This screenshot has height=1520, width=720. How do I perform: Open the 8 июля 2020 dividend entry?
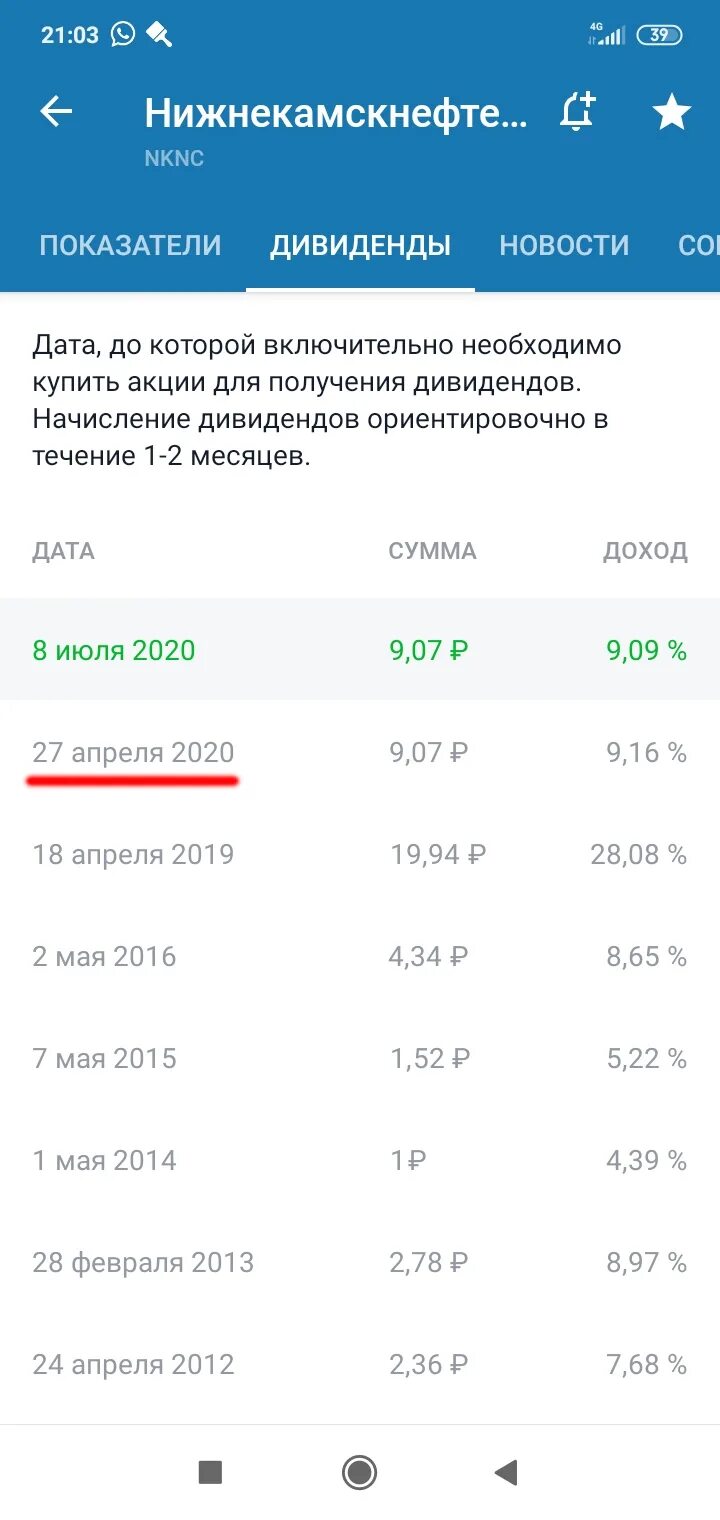(x=360, y=650)
